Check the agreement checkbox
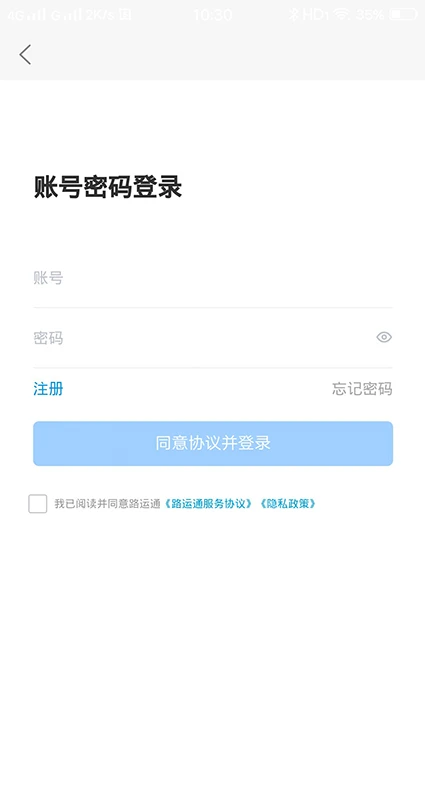This screenshot has width=425, height=800. pos(38,504)
